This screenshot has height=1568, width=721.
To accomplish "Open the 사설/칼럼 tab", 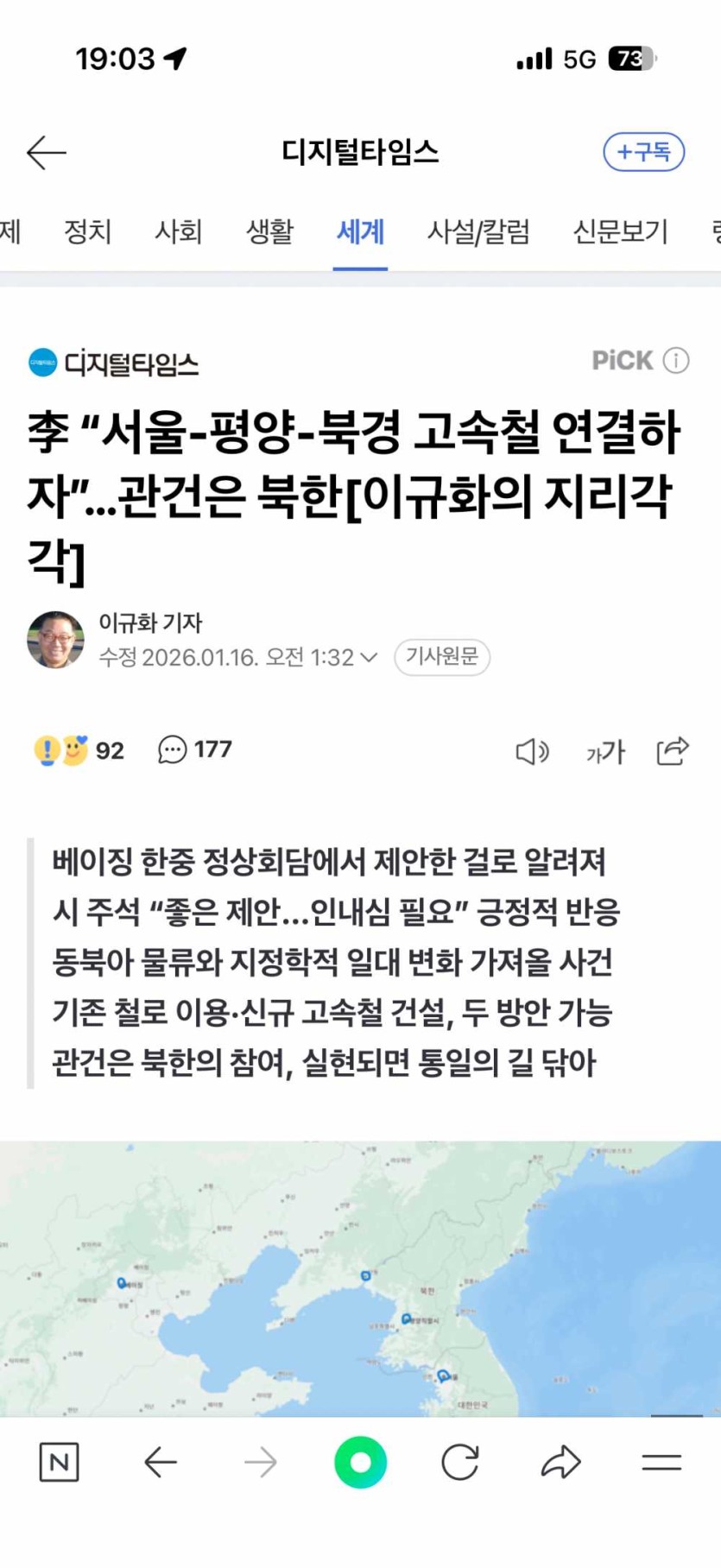I will [478, 231].
